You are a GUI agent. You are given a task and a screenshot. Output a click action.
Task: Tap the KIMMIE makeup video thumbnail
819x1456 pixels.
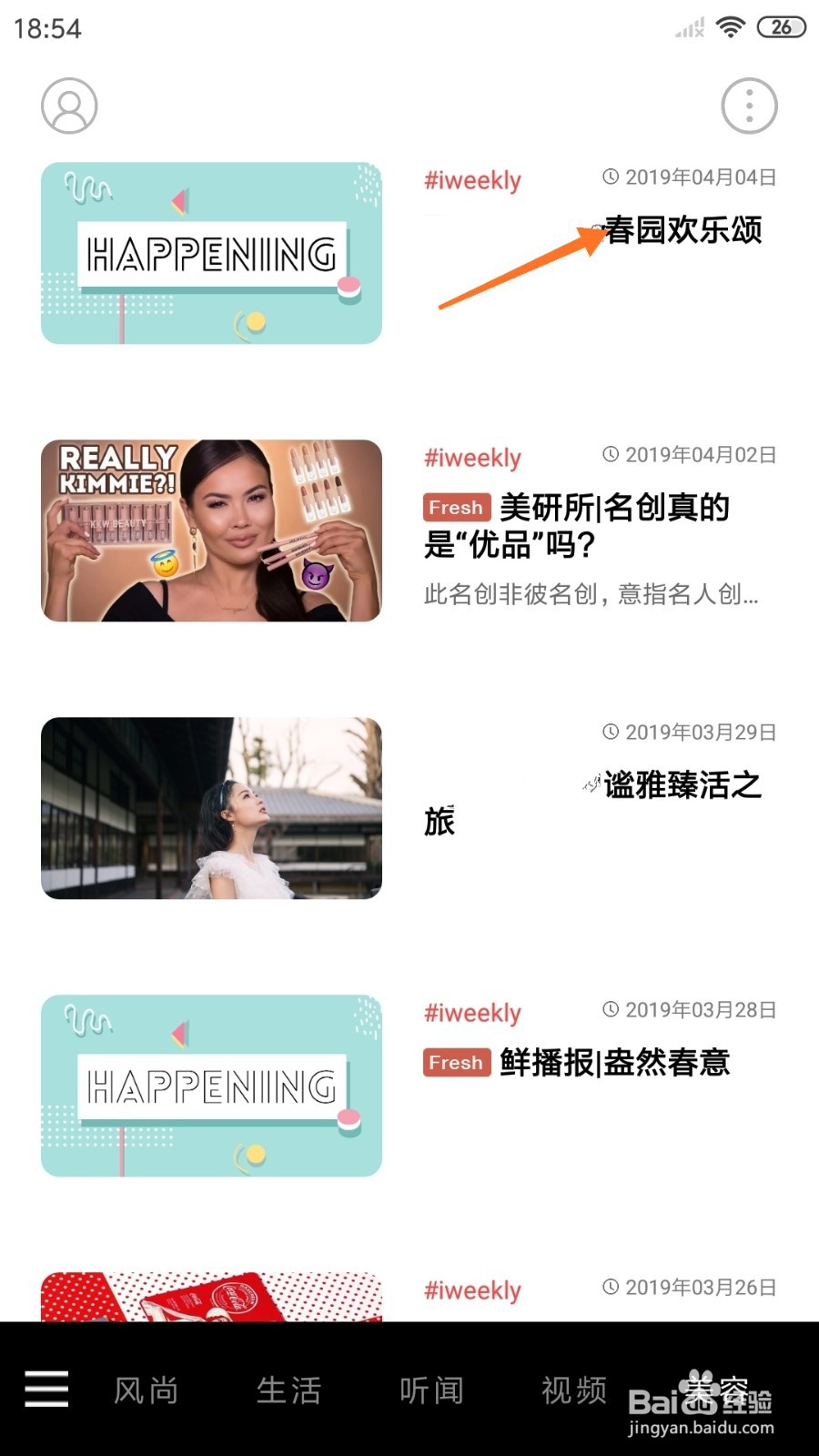[x=210, y=531]
